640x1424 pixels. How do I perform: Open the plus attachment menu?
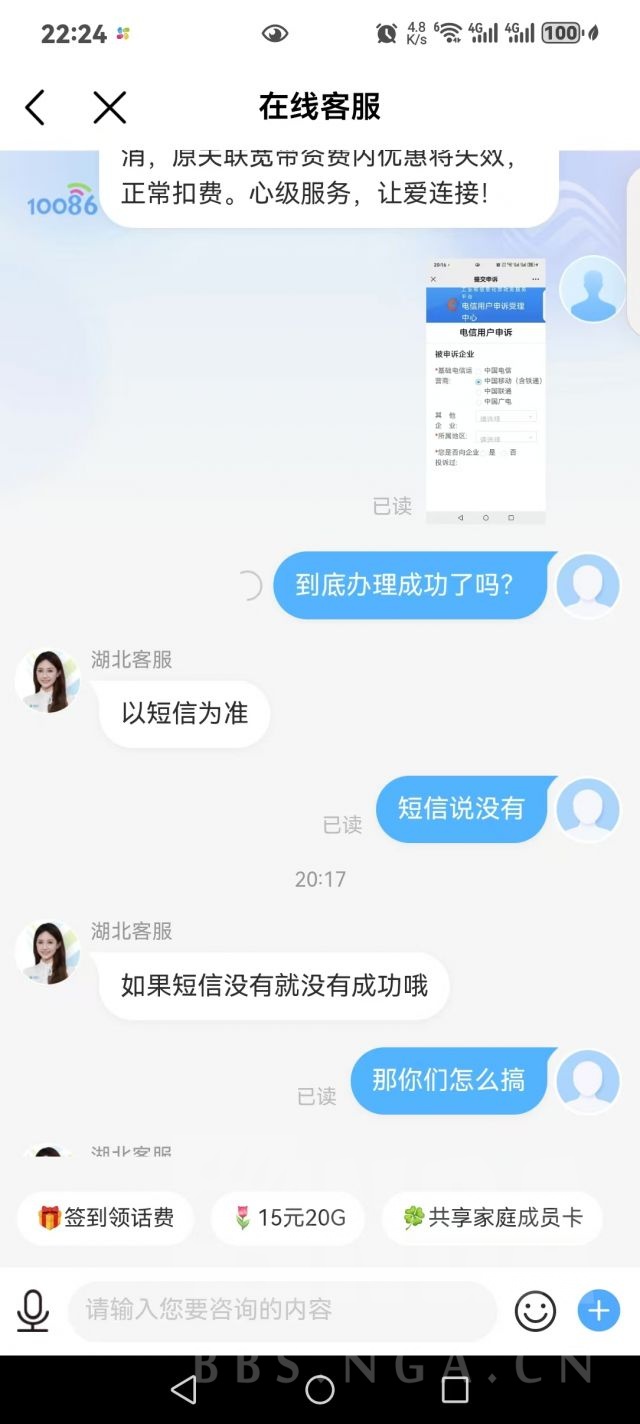click(x=599, y=1310)
